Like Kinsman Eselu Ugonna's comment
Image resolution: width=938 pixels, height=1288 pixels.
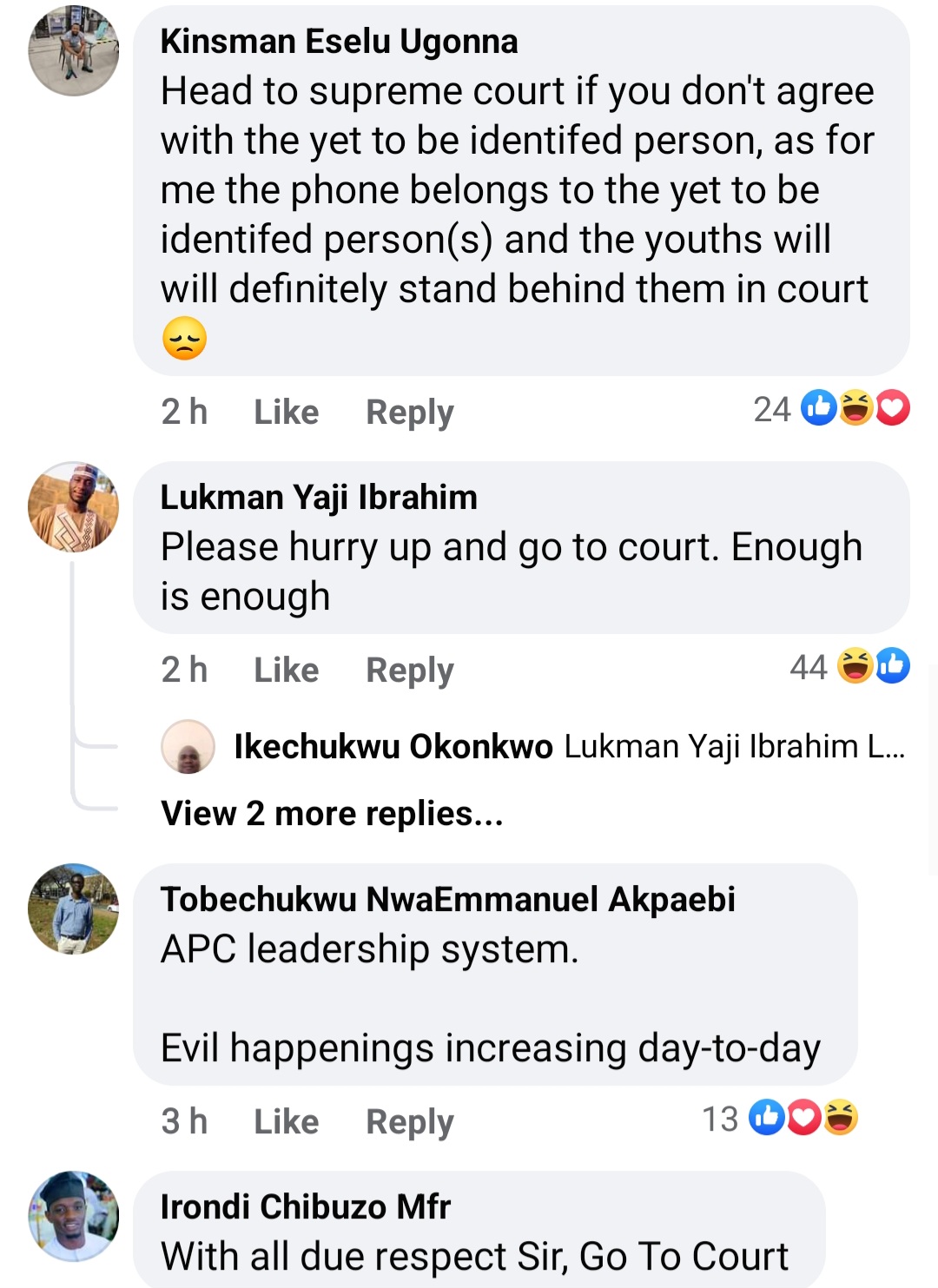pyautogui.click(x=286, y=412)
